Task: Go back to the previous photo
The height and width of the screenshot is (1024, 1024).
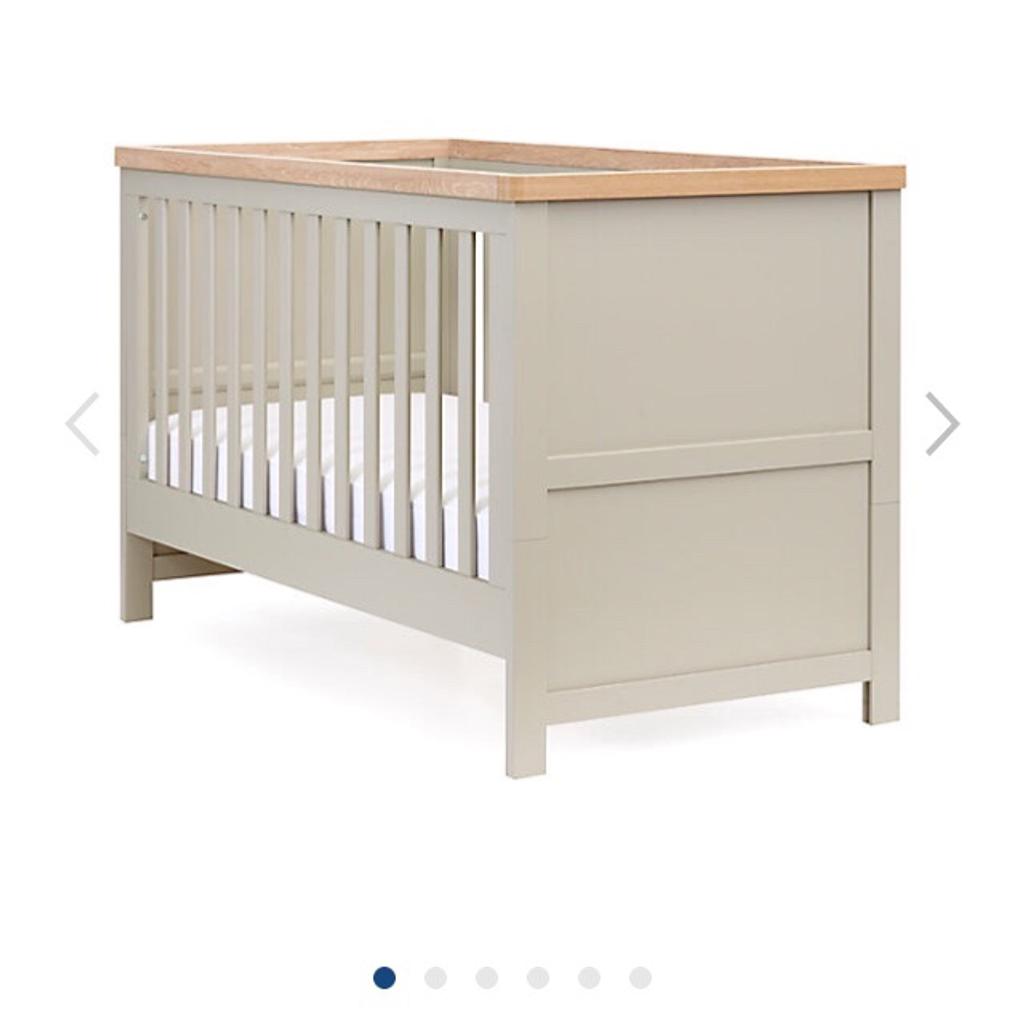Action: pyautogui.click(x=83, y=423)
